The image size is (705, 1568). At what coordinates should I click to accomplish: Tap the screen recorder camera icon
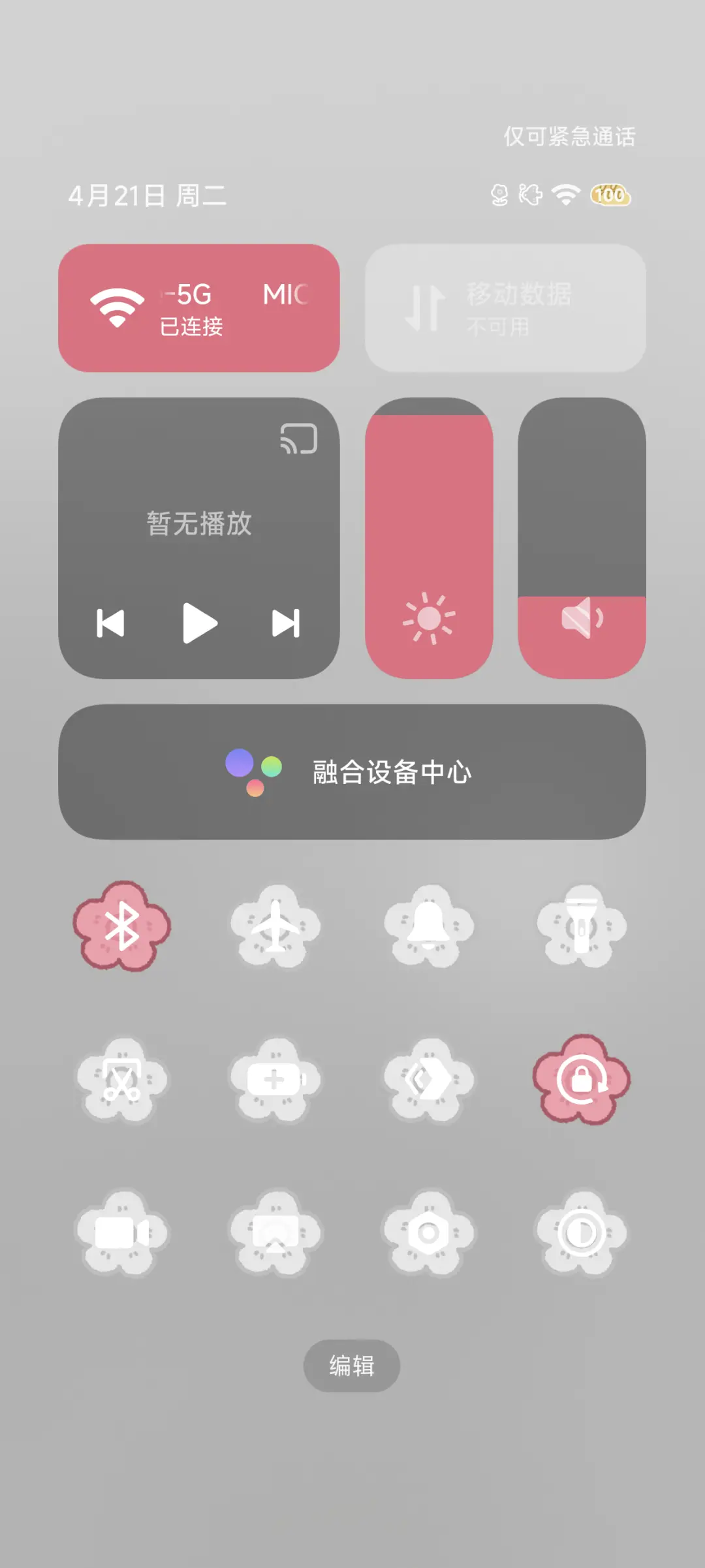[x=124, y=1234]
